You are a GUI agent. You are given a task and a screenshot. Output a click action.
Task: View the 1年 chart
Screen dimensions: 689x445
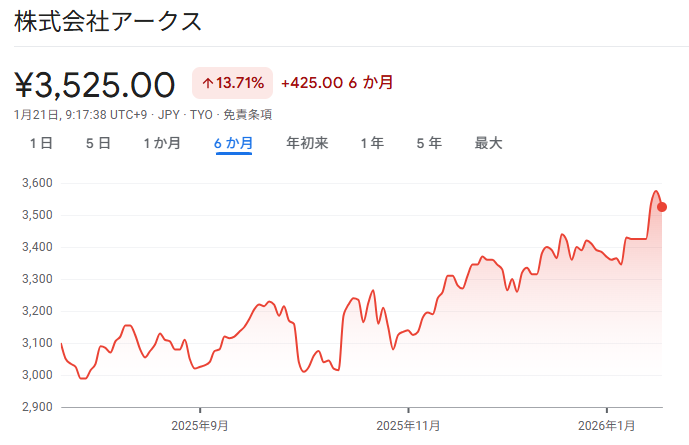point(372,143)
